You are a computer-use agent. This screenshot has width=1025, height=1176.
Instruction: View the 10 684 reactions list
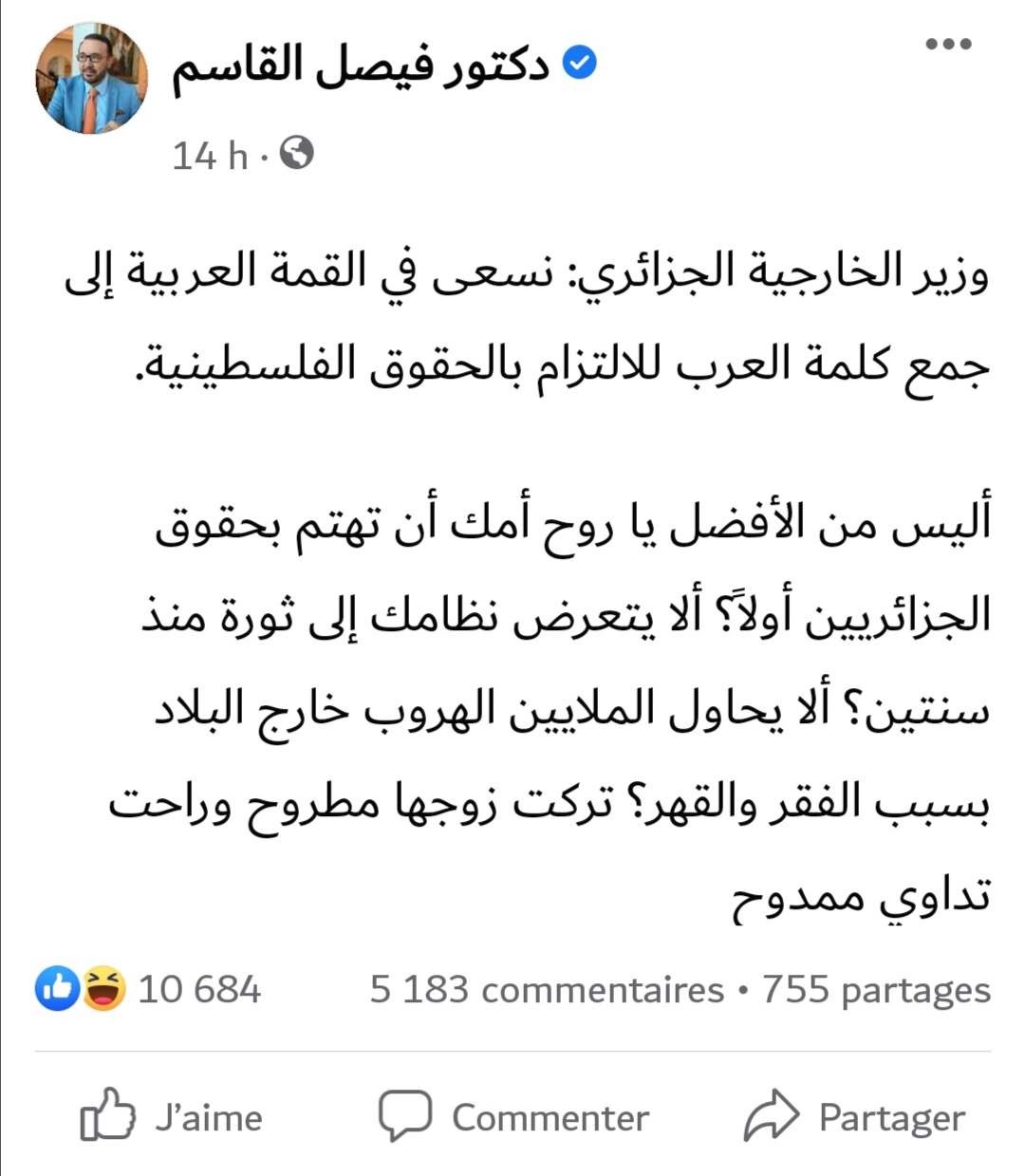pos(149,990)
